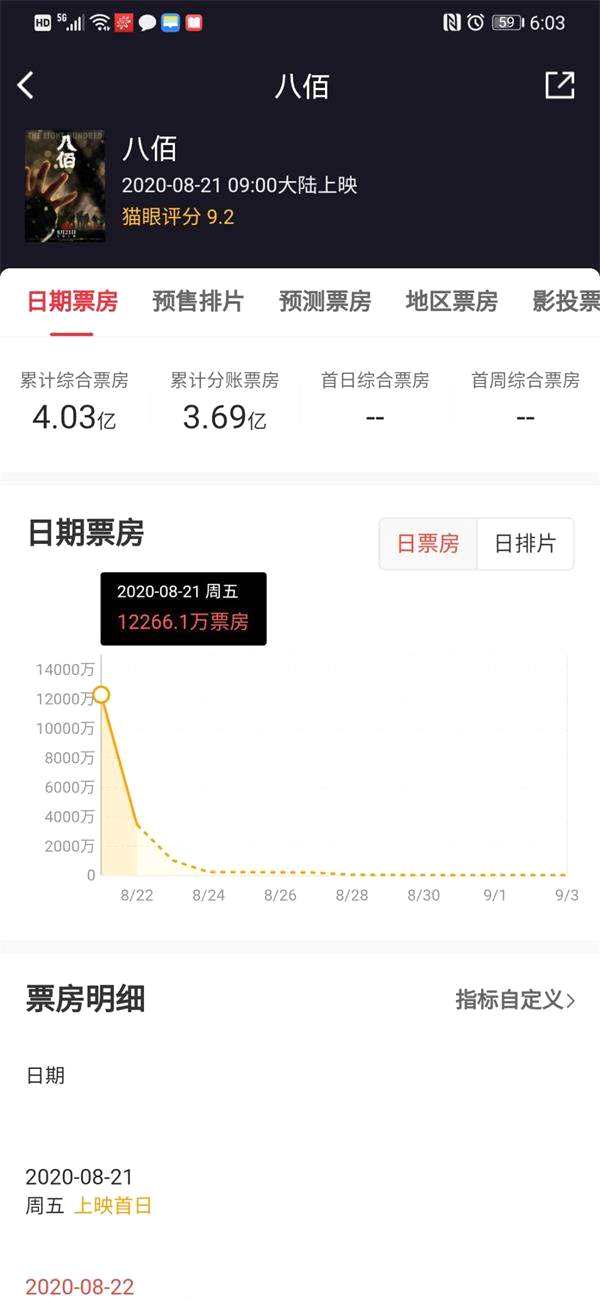This screenshot has width=600, height=1300.
Task: Select the 8/21 data point on chart
Action: coord(100,695)
